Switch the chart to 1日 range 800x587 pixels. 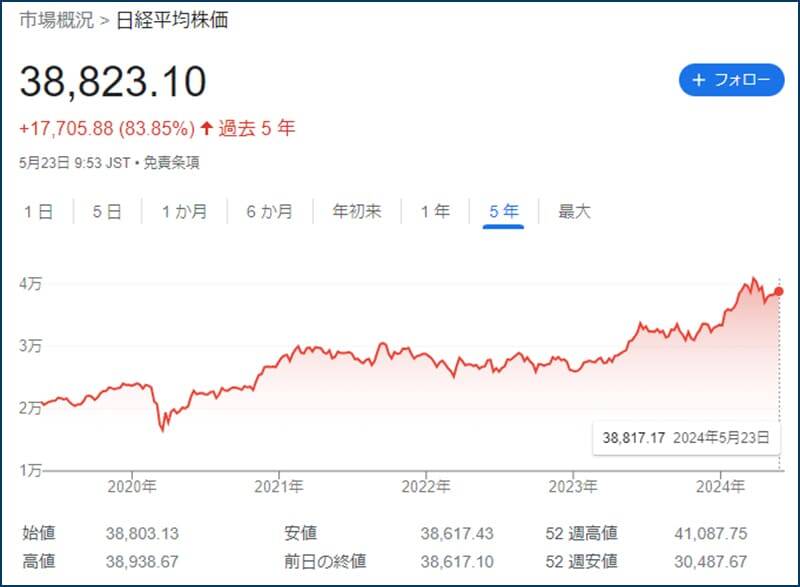coord(37,211)
